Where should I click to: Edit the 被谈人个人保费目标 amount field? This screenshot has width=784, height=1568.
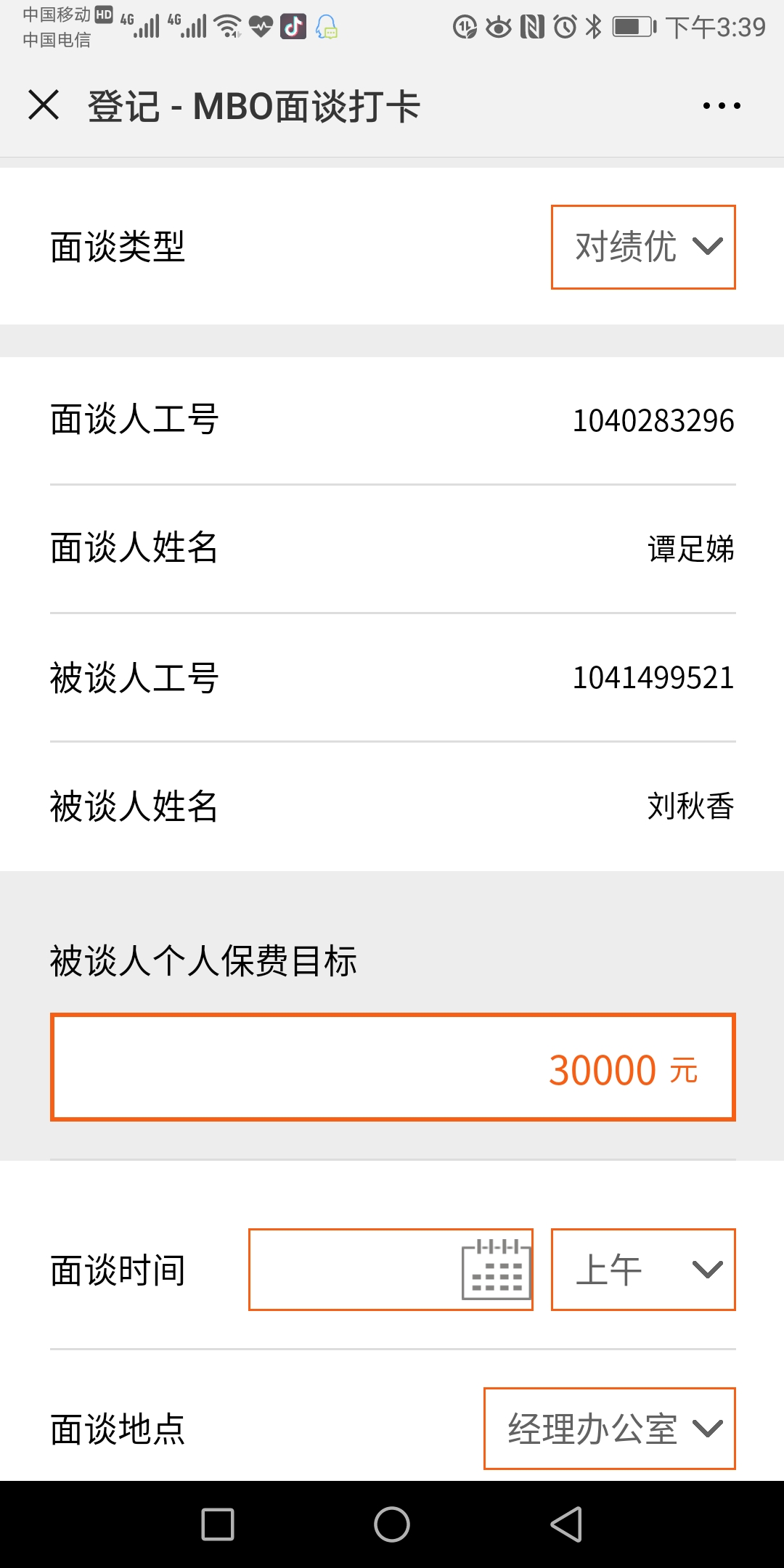pyautogui.click(x=393, y=1067)
